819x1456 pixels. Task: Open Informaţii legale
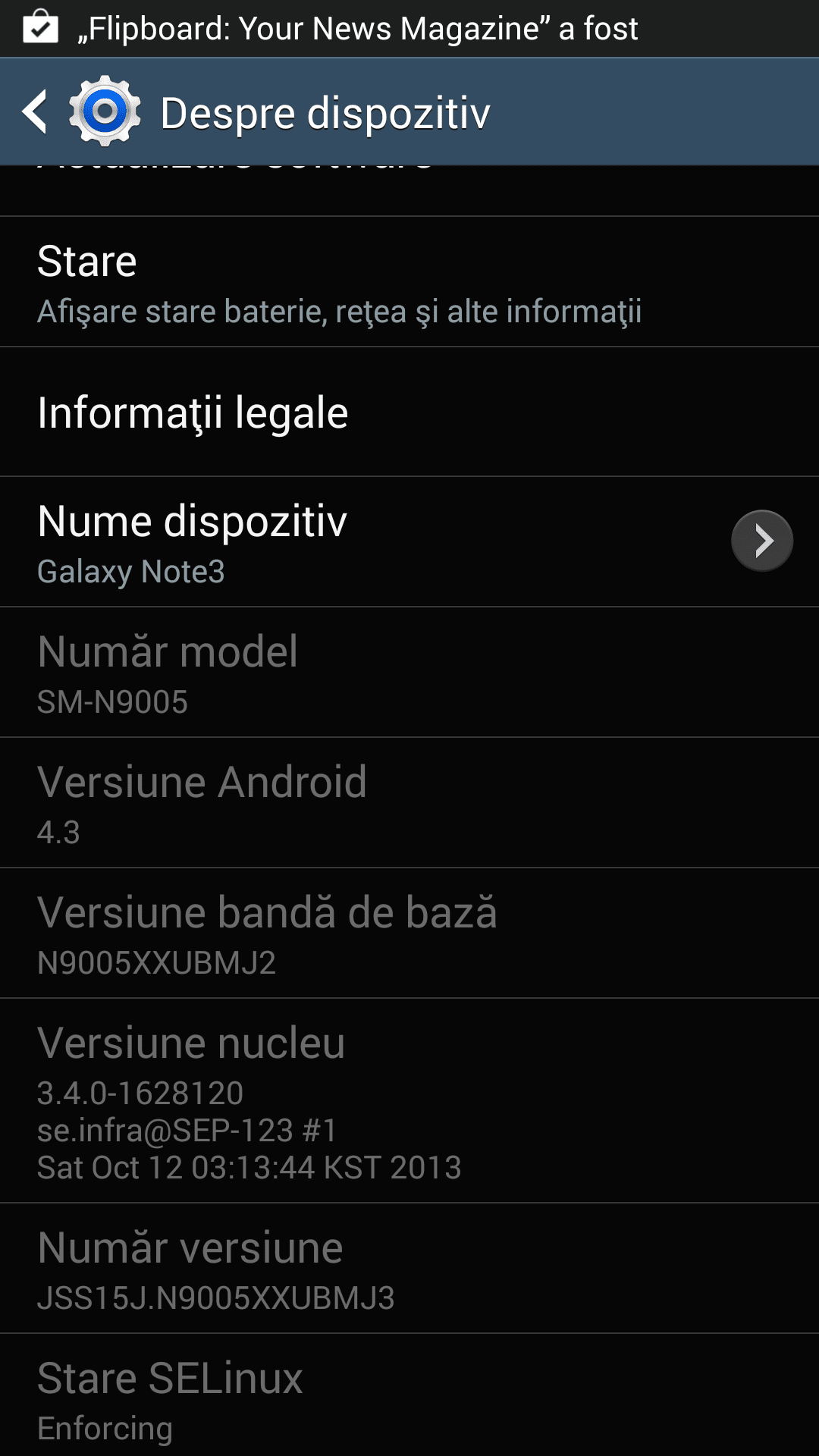click(x=409, y=413)
